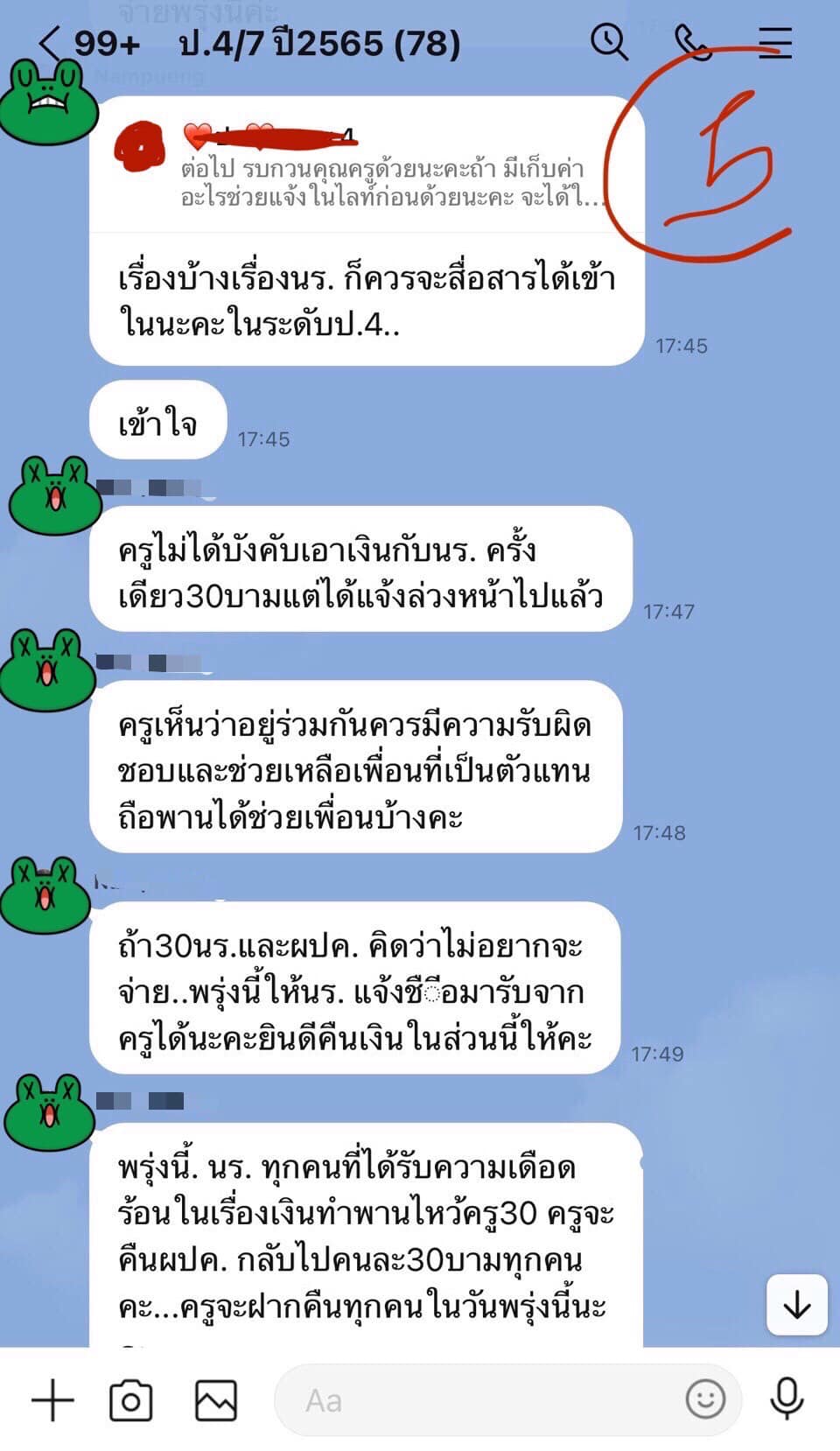
Task: Tap the Aa message input field
Action: 481,1400
